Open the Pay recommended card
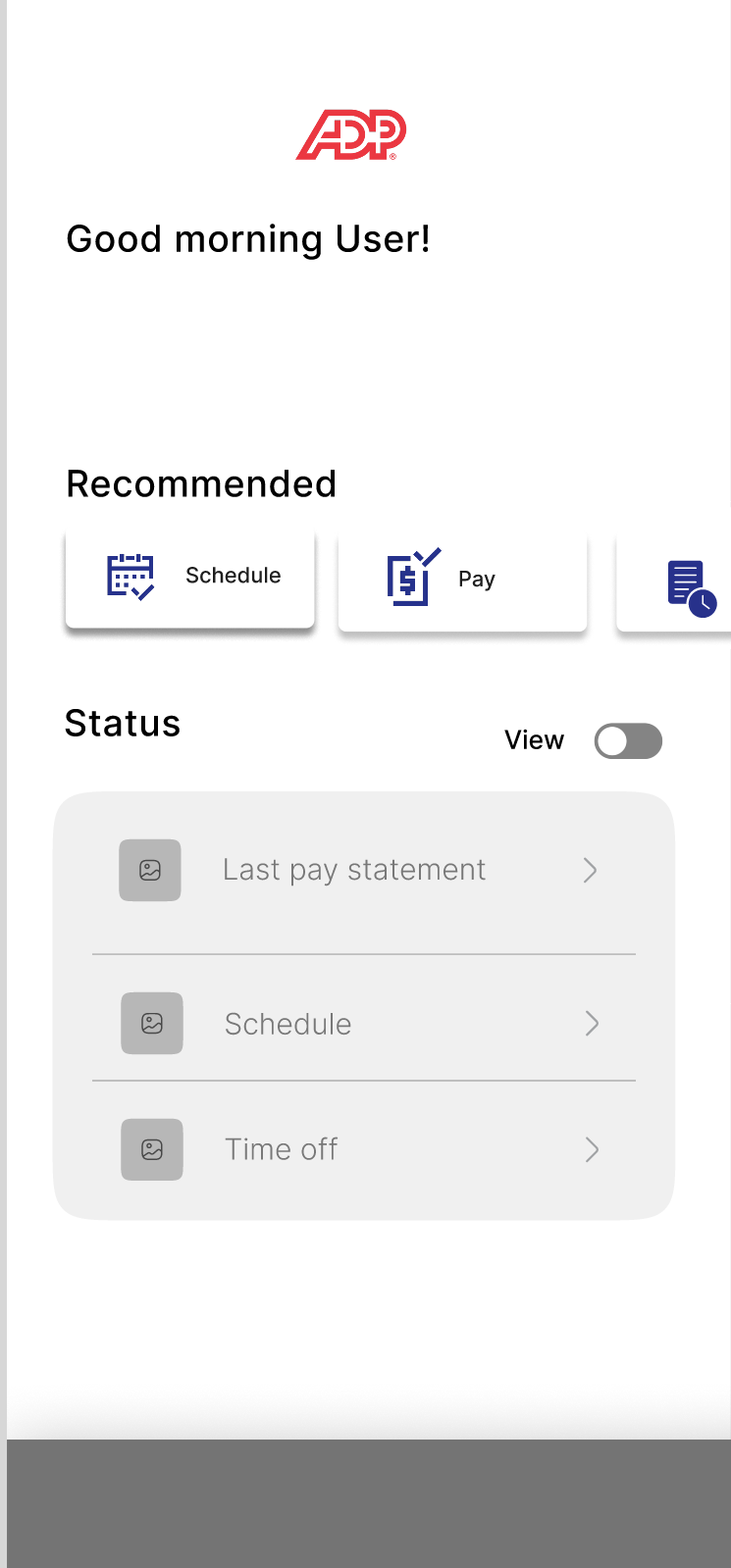 click(x=462, y=581)
